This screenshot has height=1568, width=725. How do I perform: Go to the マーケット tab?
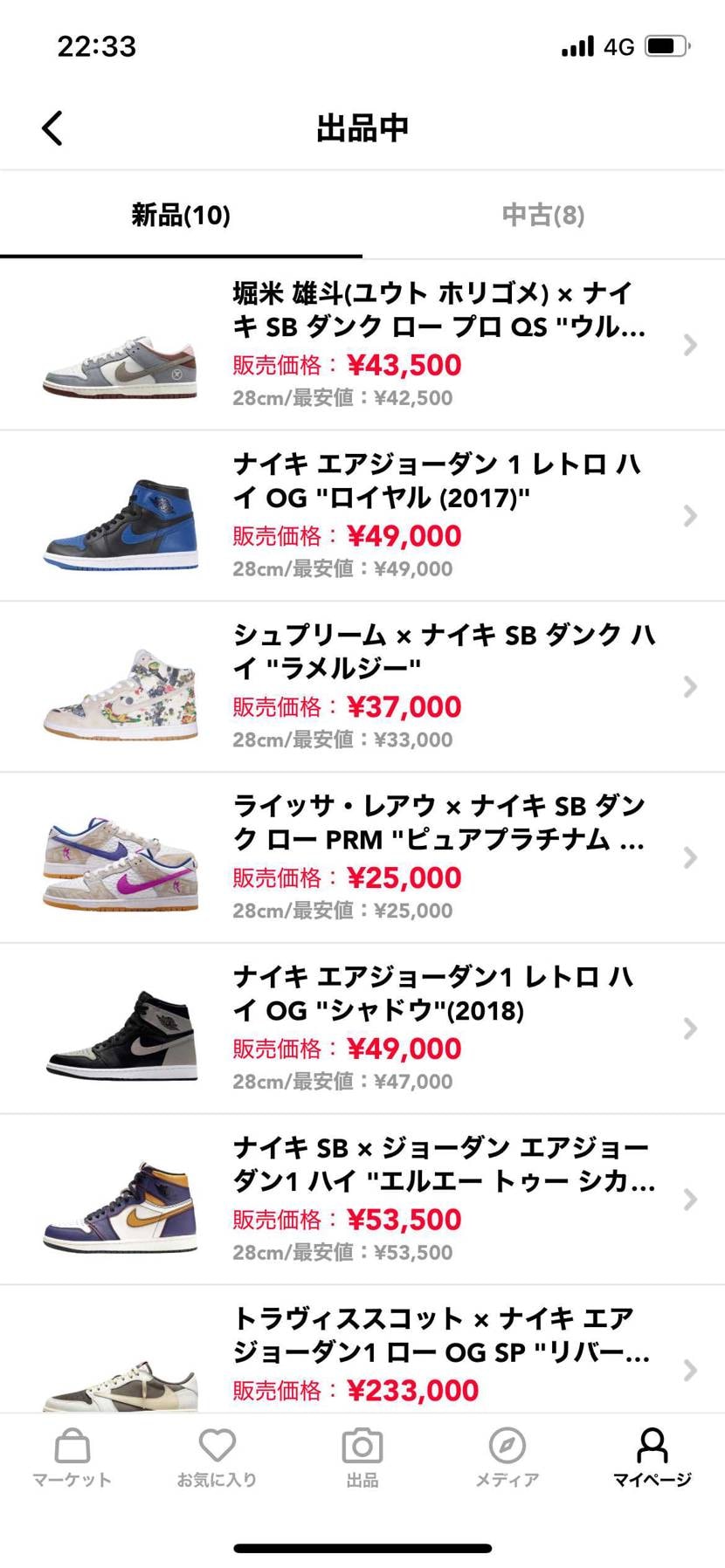pyautogui.click(x=72, y=1458)
